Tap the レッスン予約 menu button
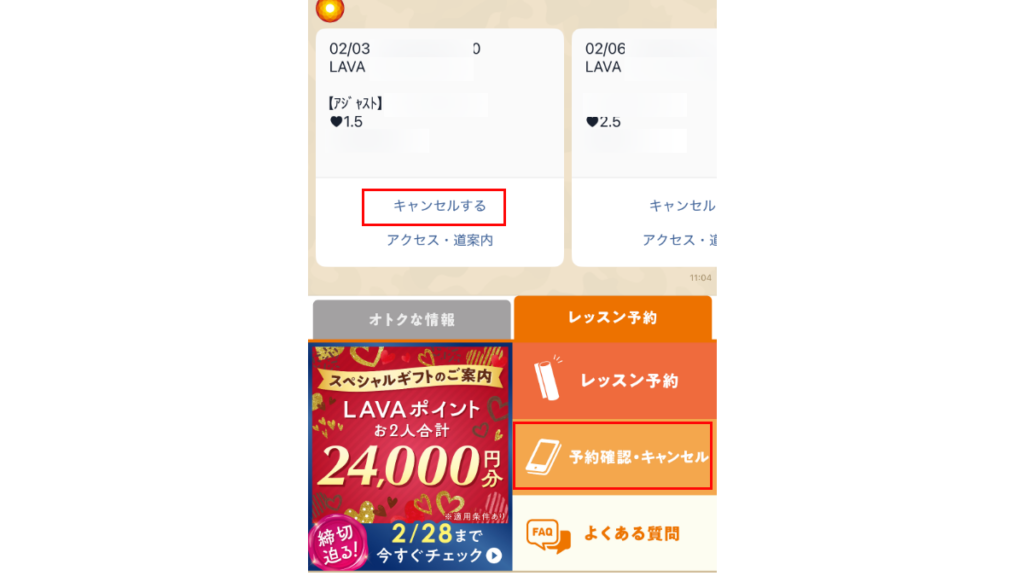 614,381
